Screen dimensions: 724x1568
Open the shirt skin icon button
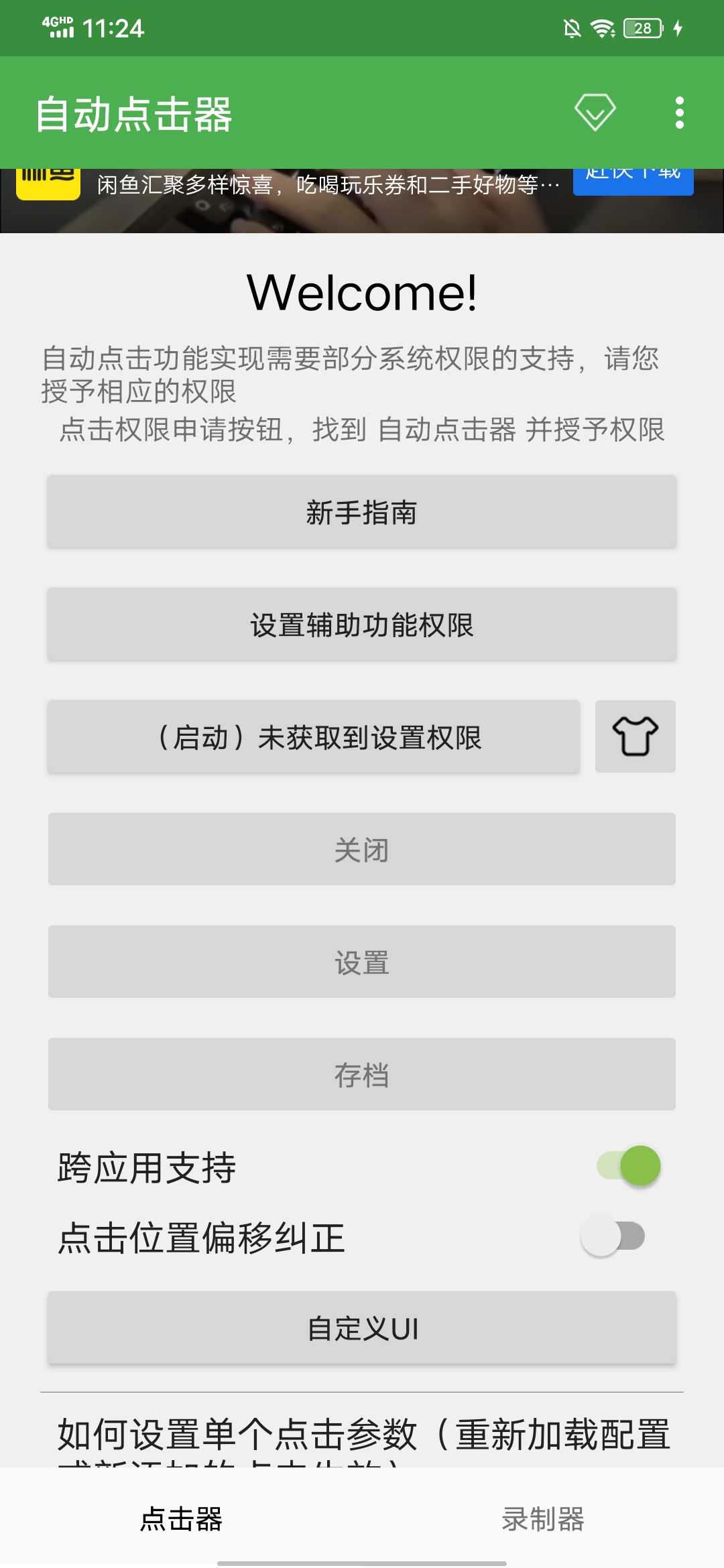point(636,736)
